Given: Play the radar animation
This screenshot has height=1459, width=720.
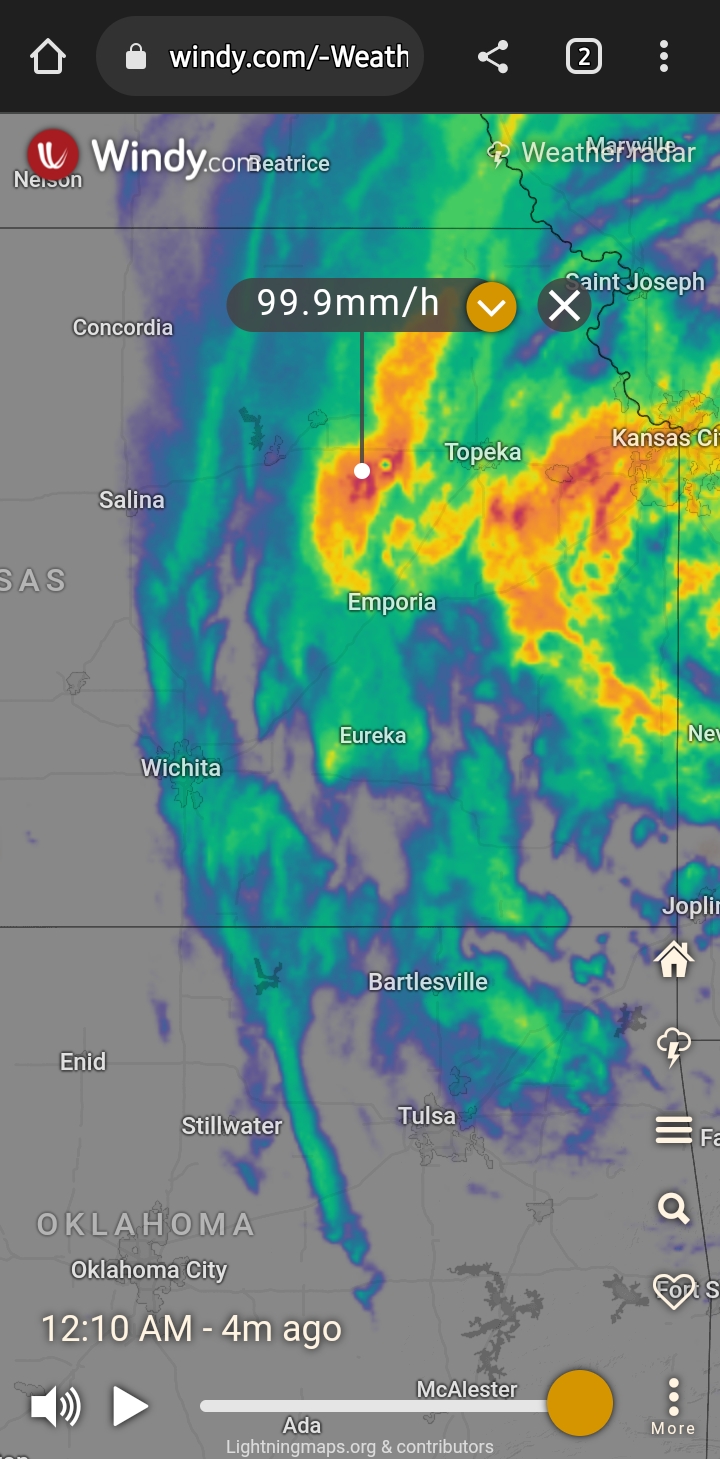Looking at the screenshot, I should click(x=130, y=1406).
